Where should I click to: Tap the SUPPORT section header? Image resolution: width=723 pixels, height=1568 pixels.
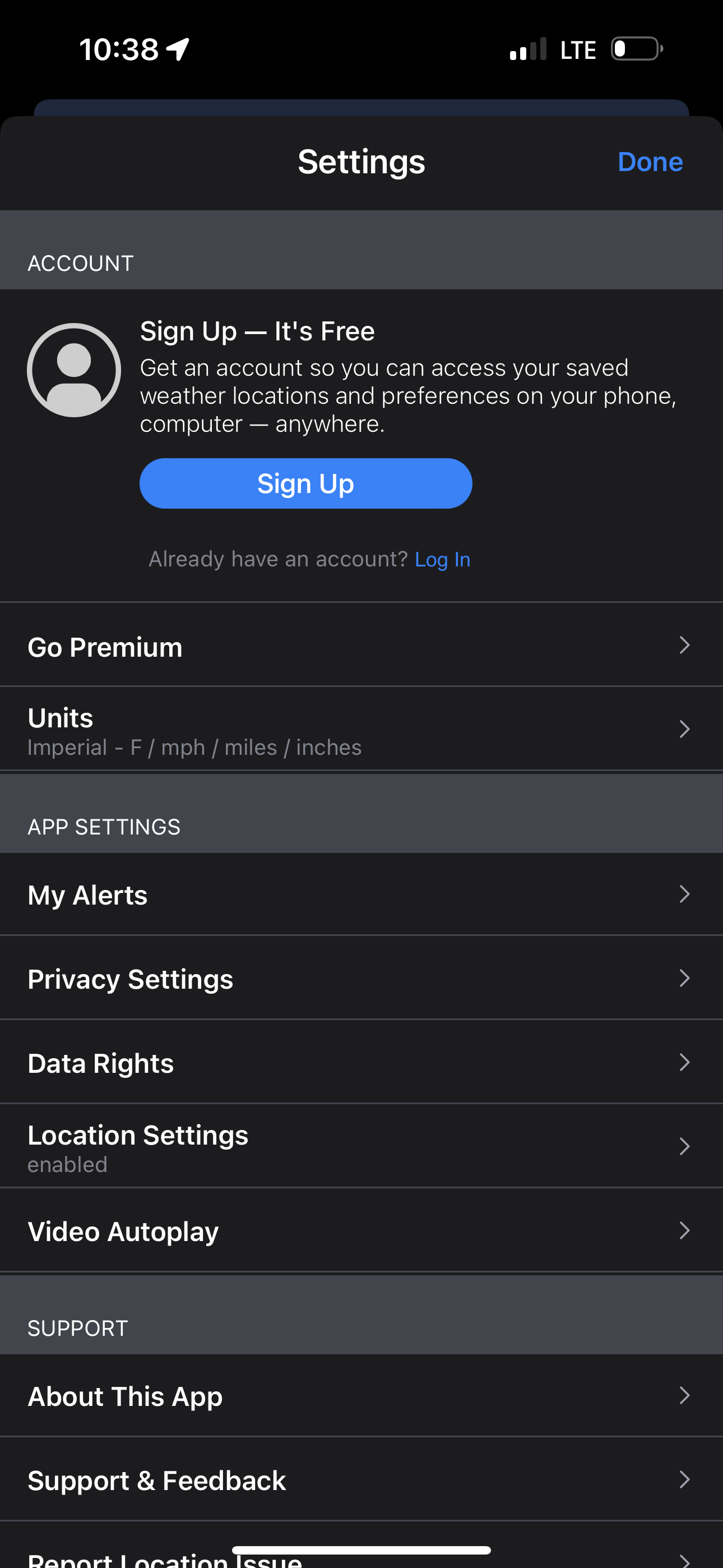(77, 1327)
